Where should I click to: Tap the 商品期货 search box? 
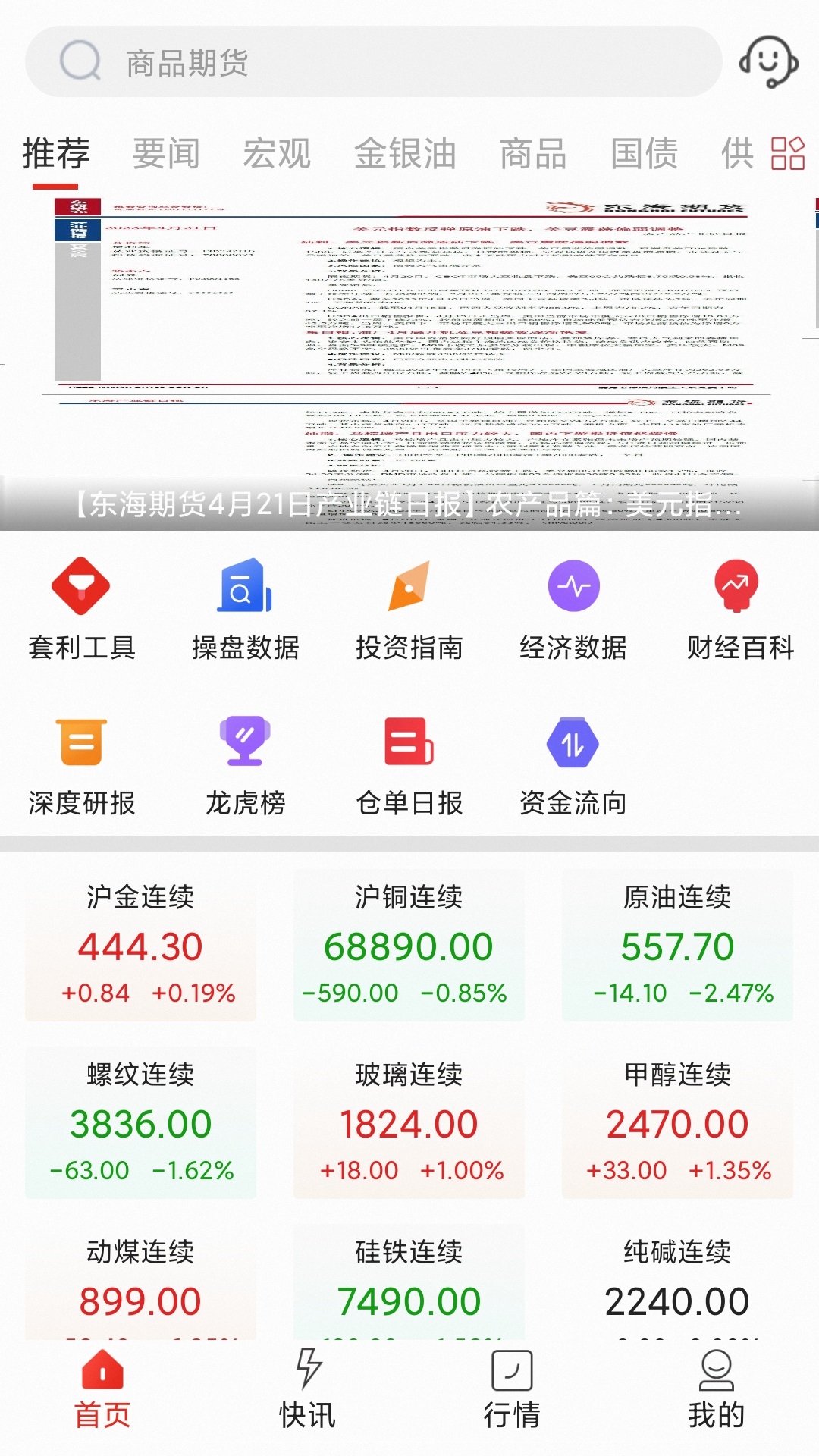pos(373,61)
